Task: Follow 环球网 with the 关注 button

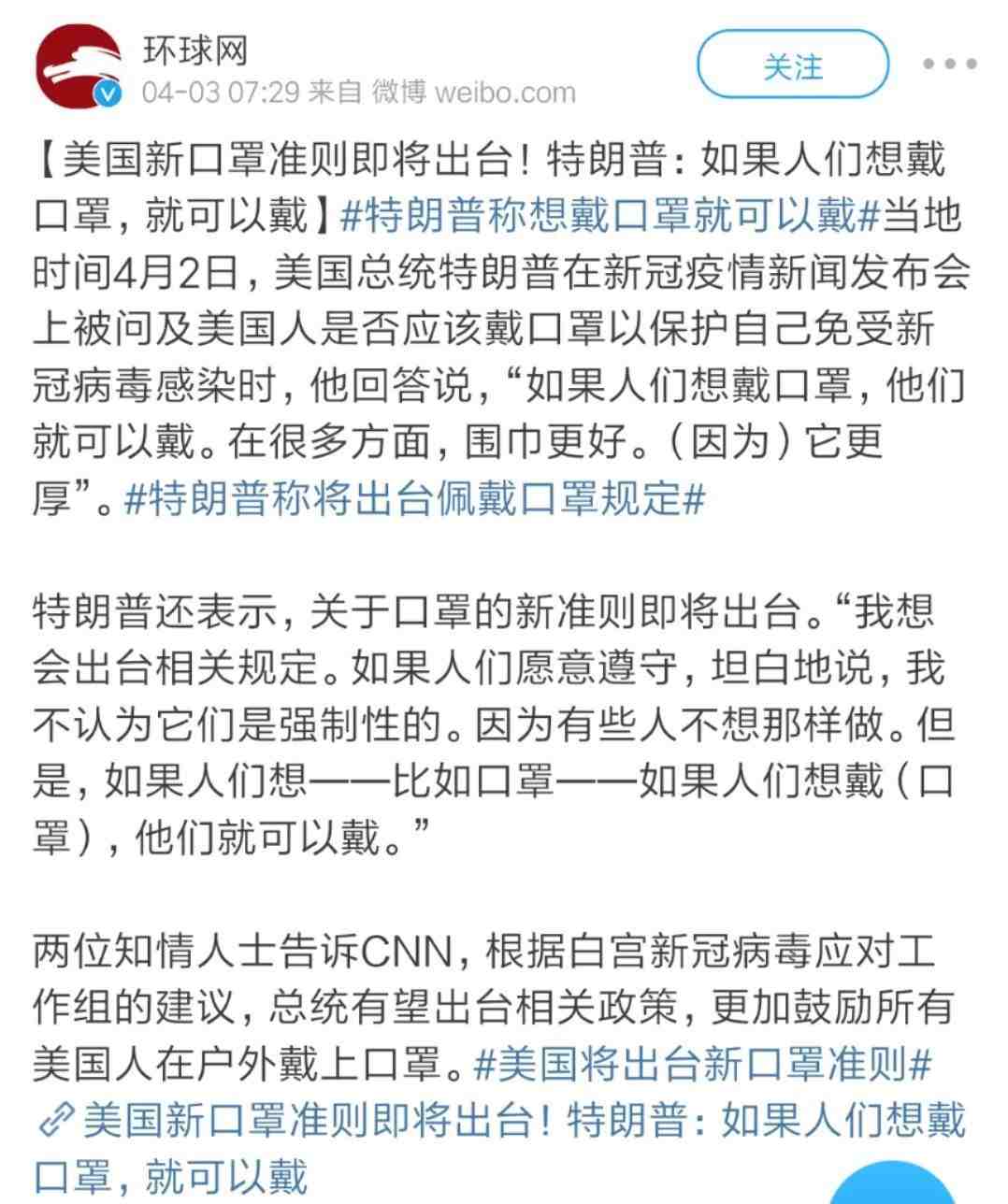Action: tap(792, 64)
